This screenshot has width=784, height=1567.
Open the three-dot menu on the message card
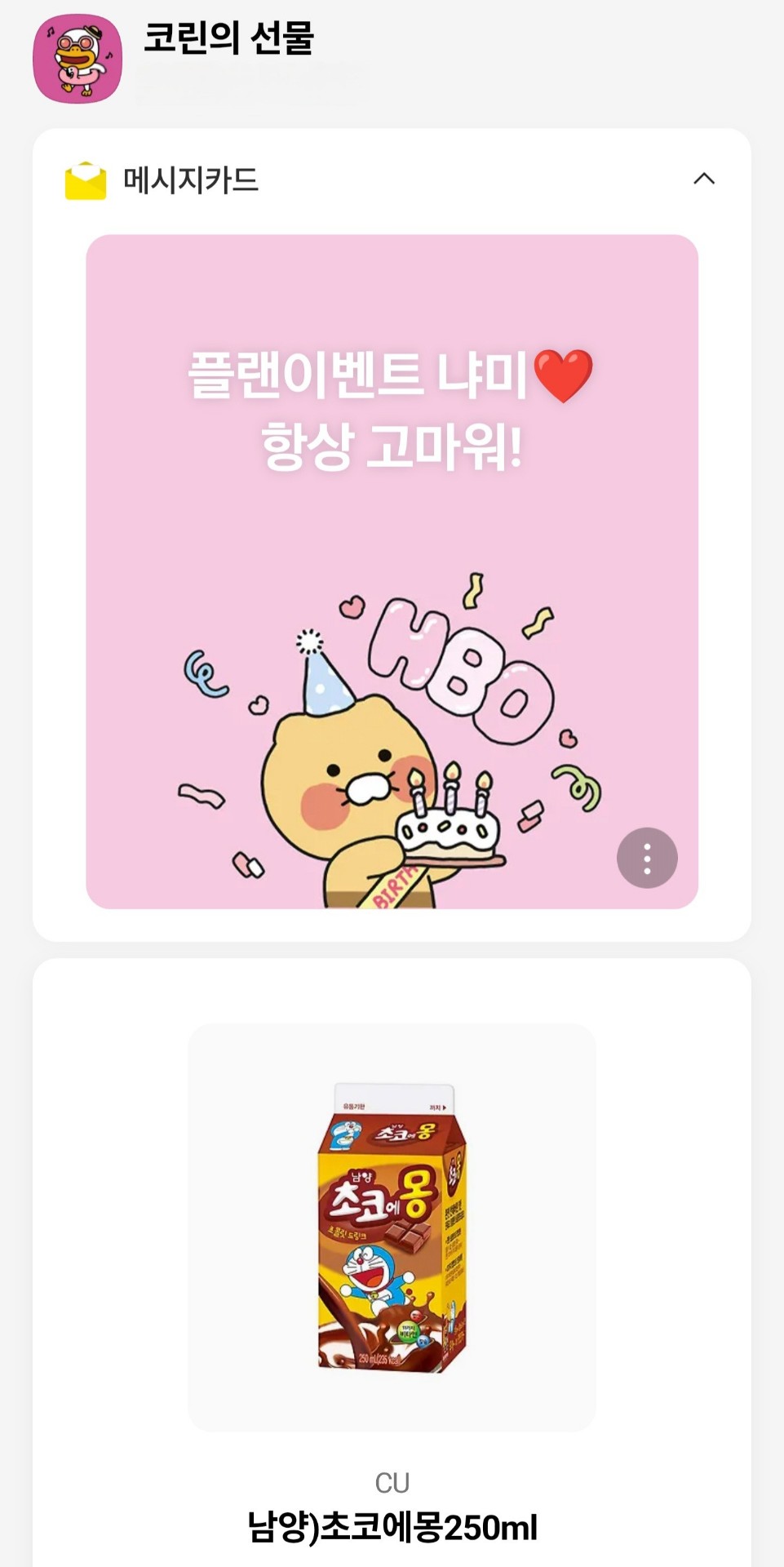(x=647, y=858)
